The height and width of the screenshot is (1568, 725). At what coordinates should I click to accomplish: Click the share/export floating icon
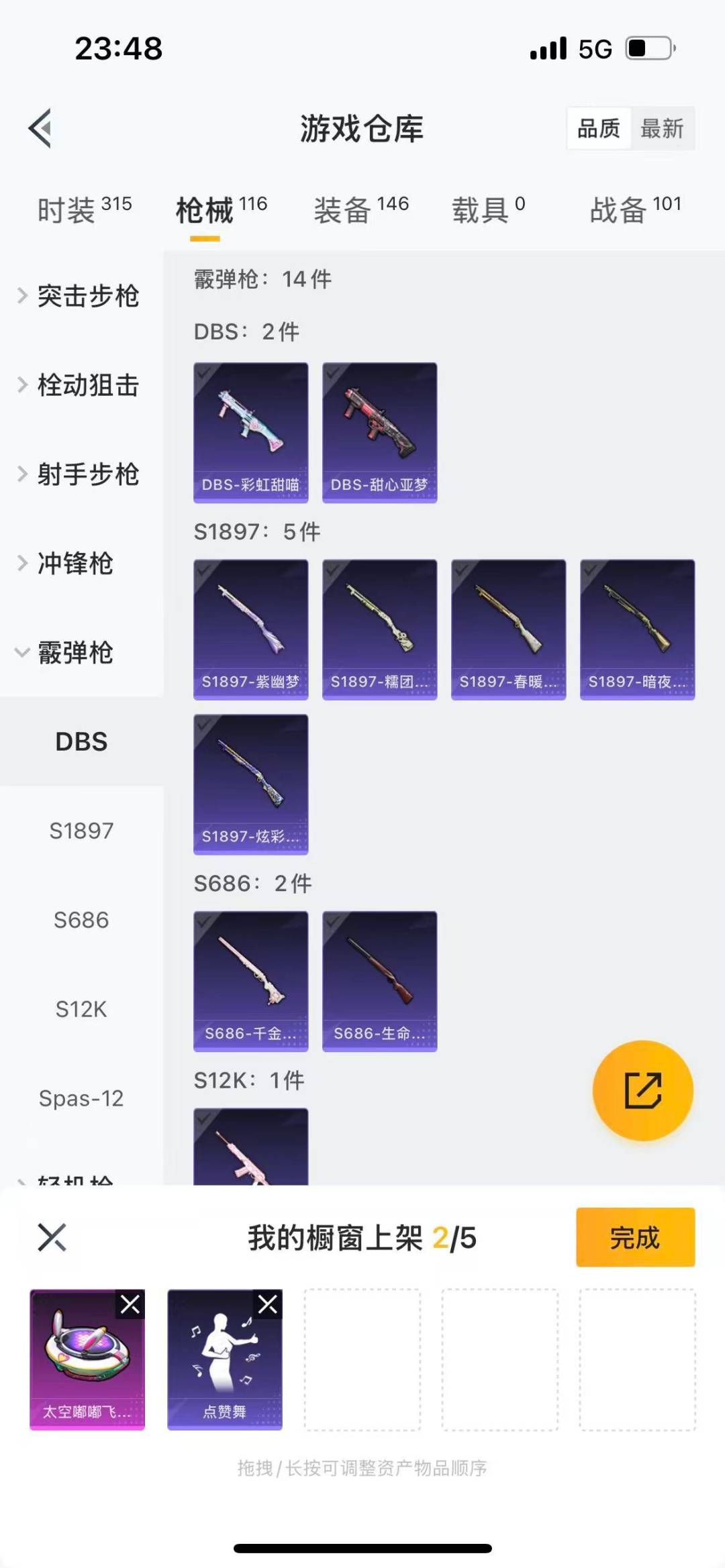point(644,1090)
